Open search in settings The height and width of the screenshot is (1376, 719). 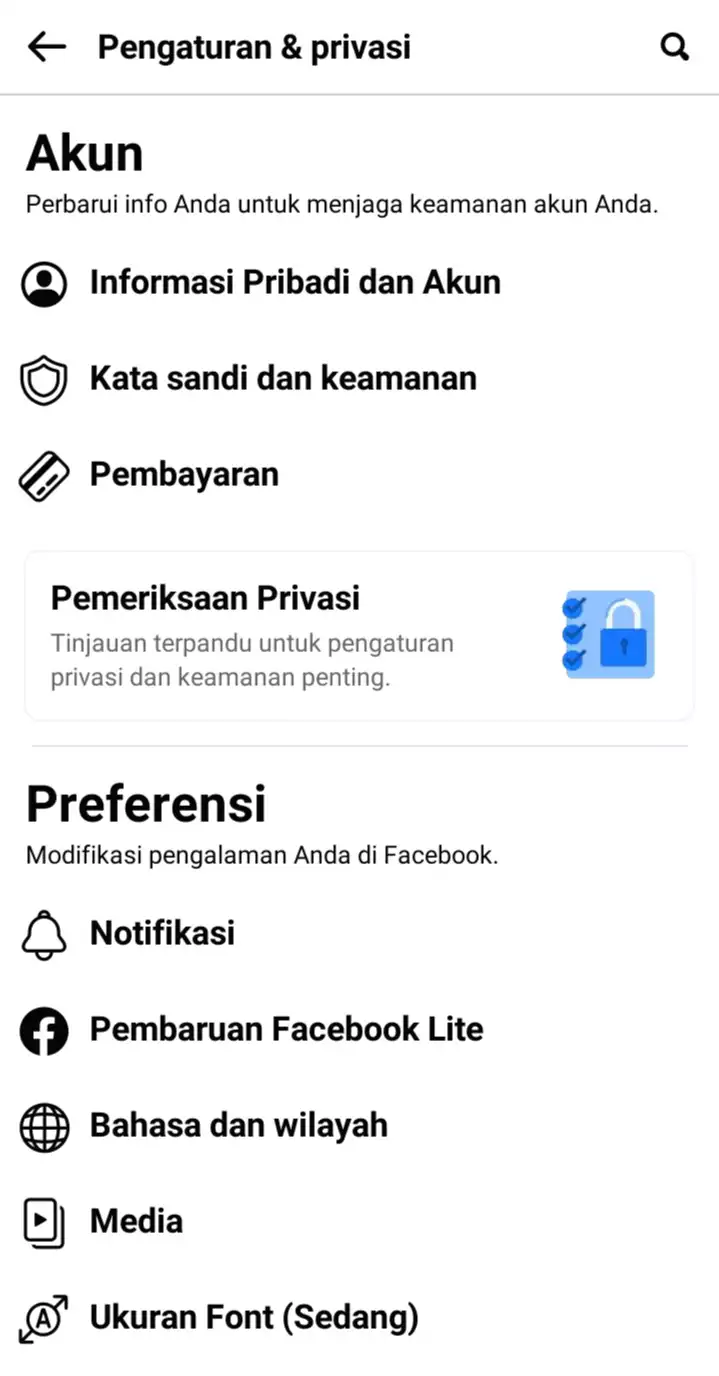pyautogui.click(x=675, y=47)
